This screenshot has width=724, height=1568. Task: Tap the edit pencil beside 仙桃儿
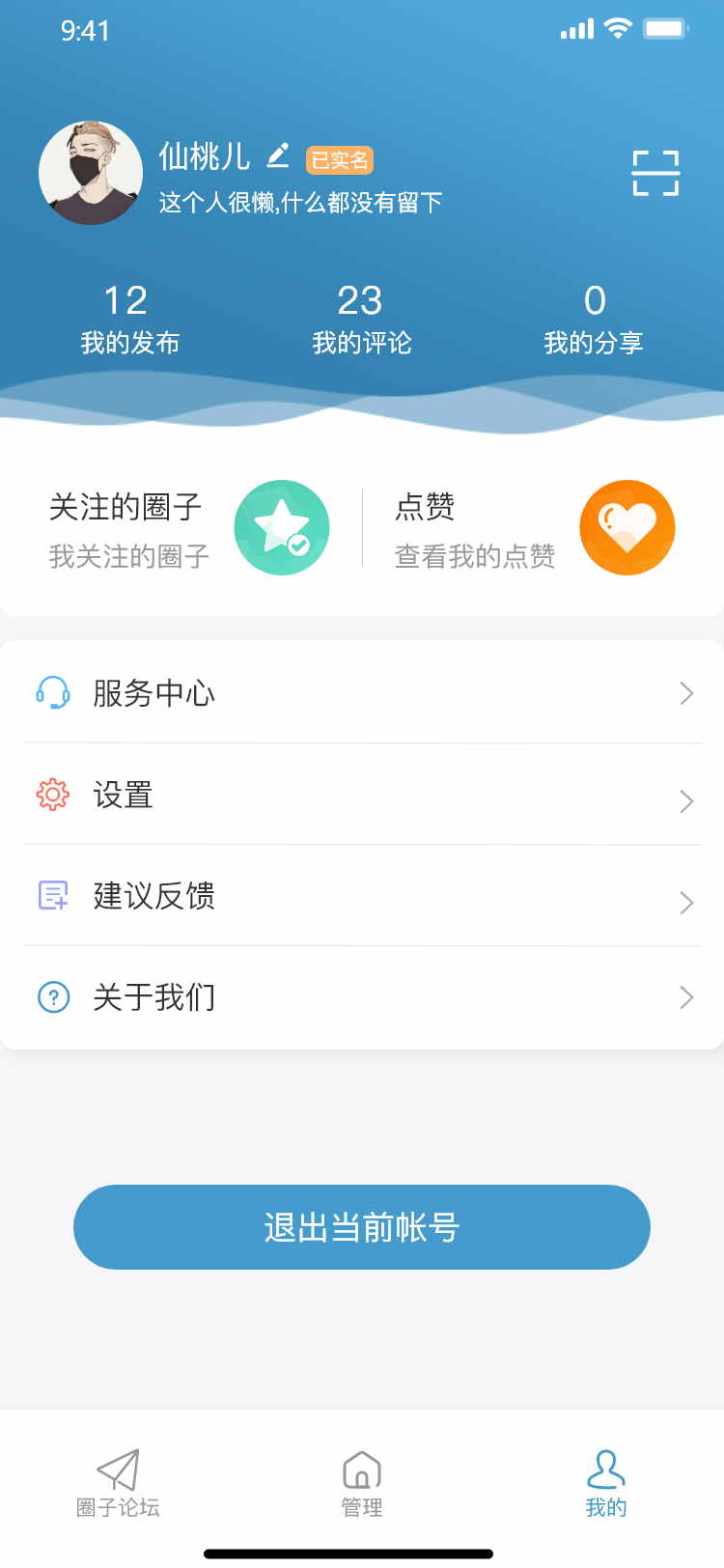[x=278, y=154]
